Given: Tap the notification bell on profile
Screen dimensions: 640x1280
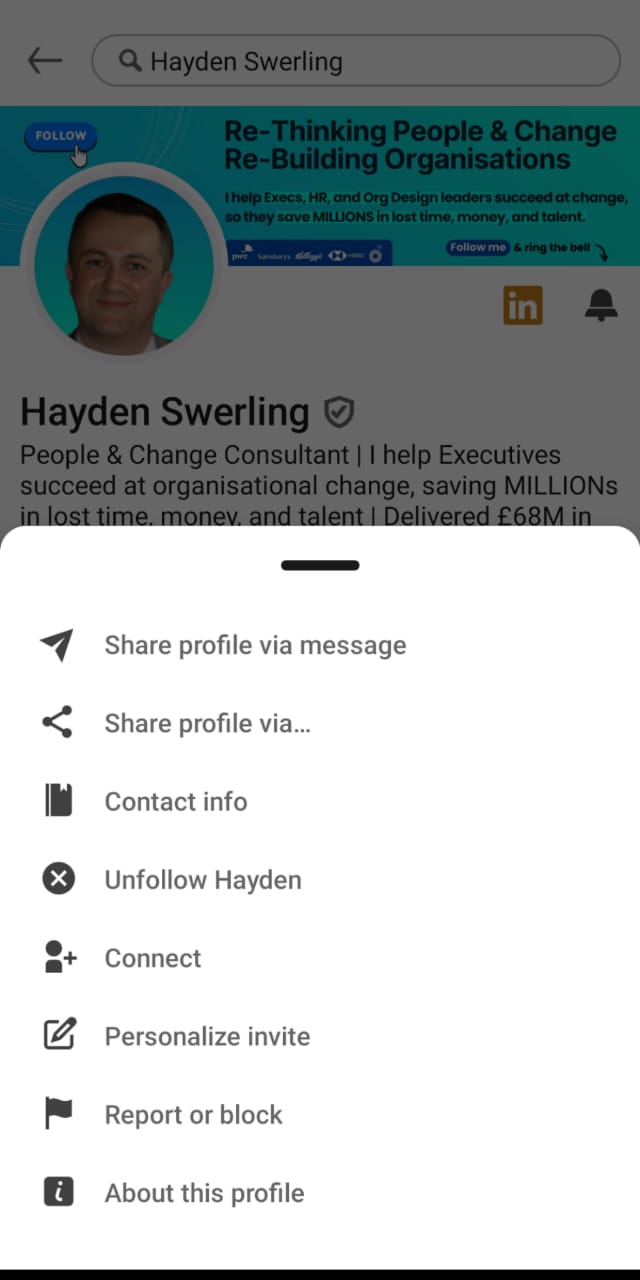Looking at the screenshot, I should point(600,306).
